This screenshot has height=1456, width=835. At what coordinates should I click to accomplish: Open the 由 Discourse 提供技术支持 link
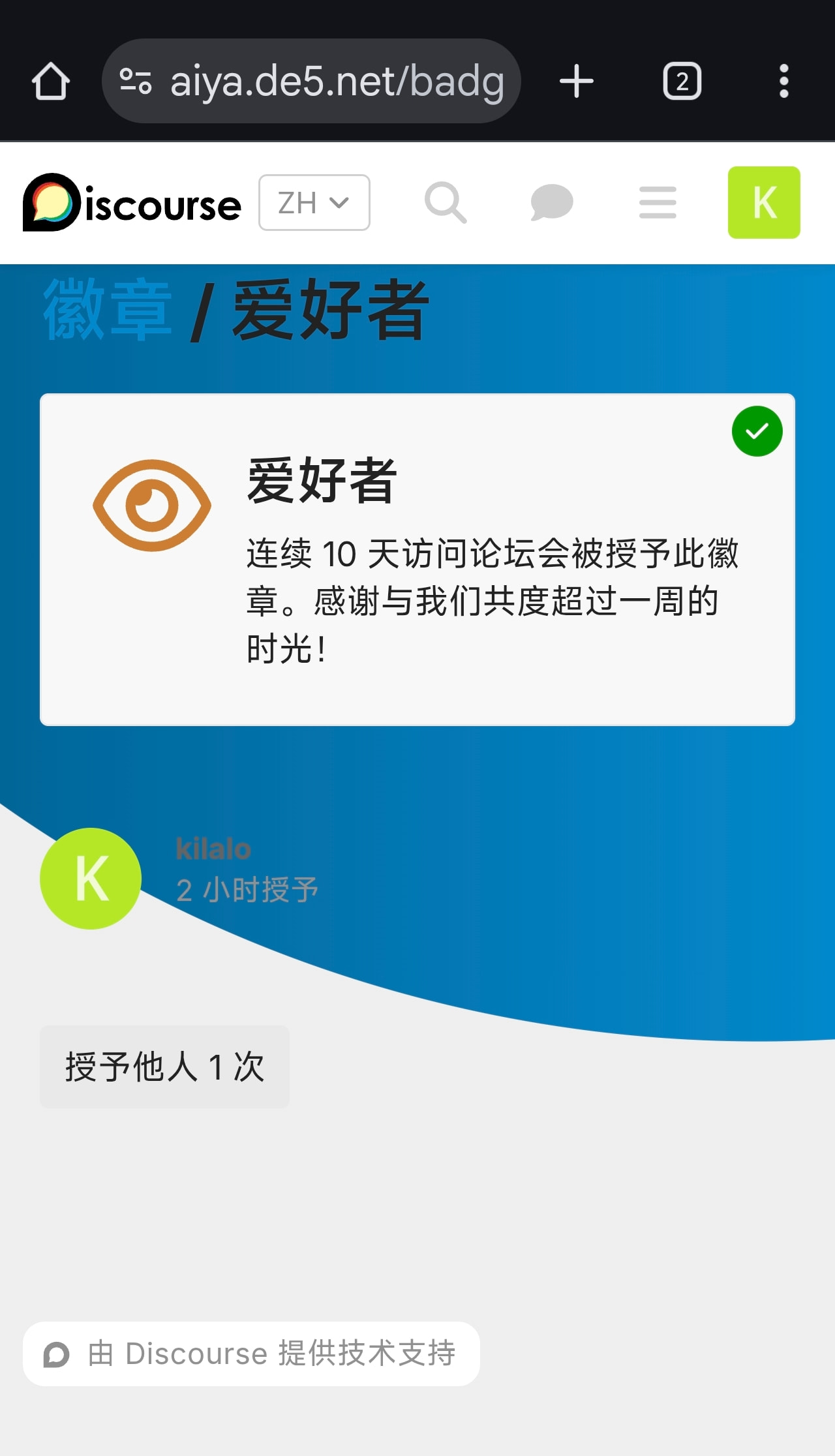tap(251, 1354)
